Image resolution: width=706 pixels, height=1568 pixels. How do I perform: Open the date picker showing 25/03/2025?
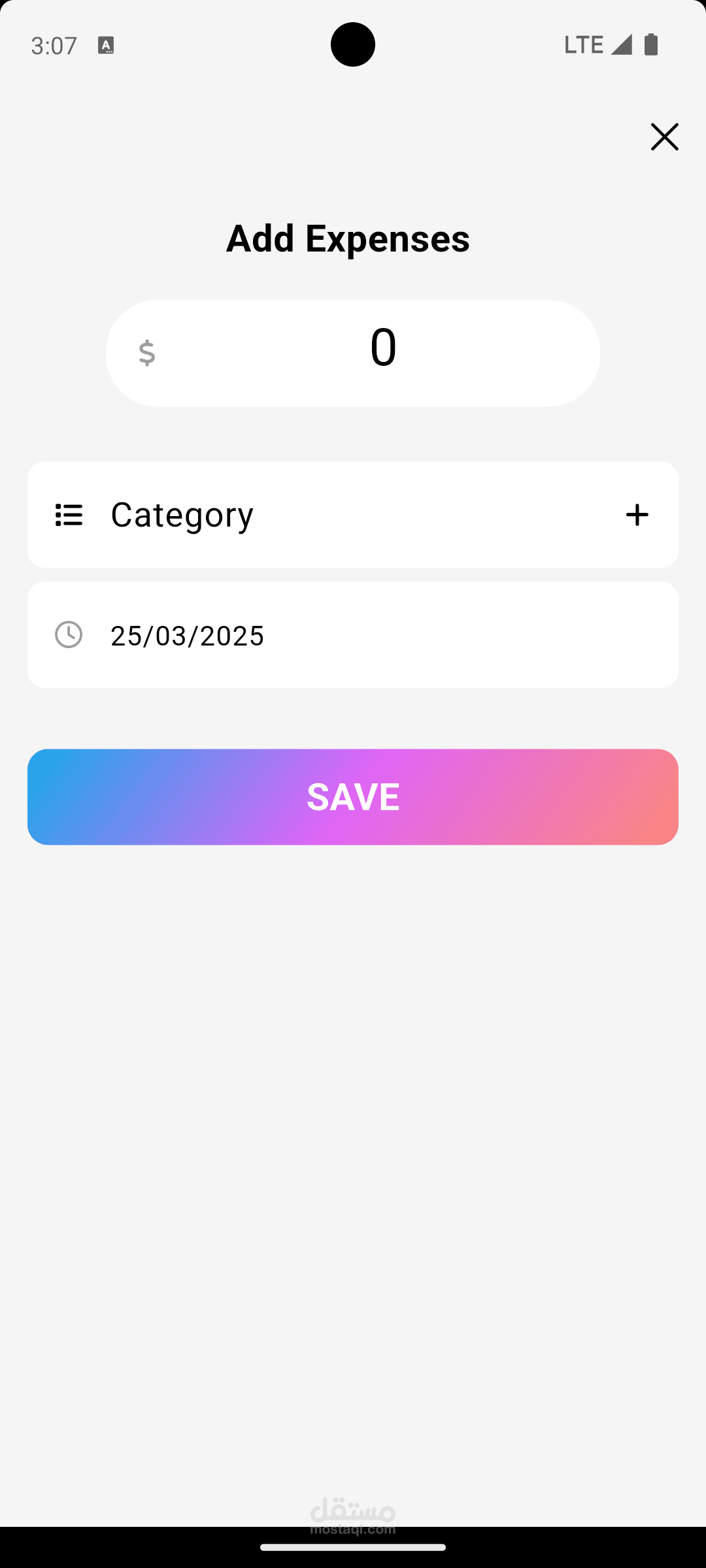pos(353,634)
